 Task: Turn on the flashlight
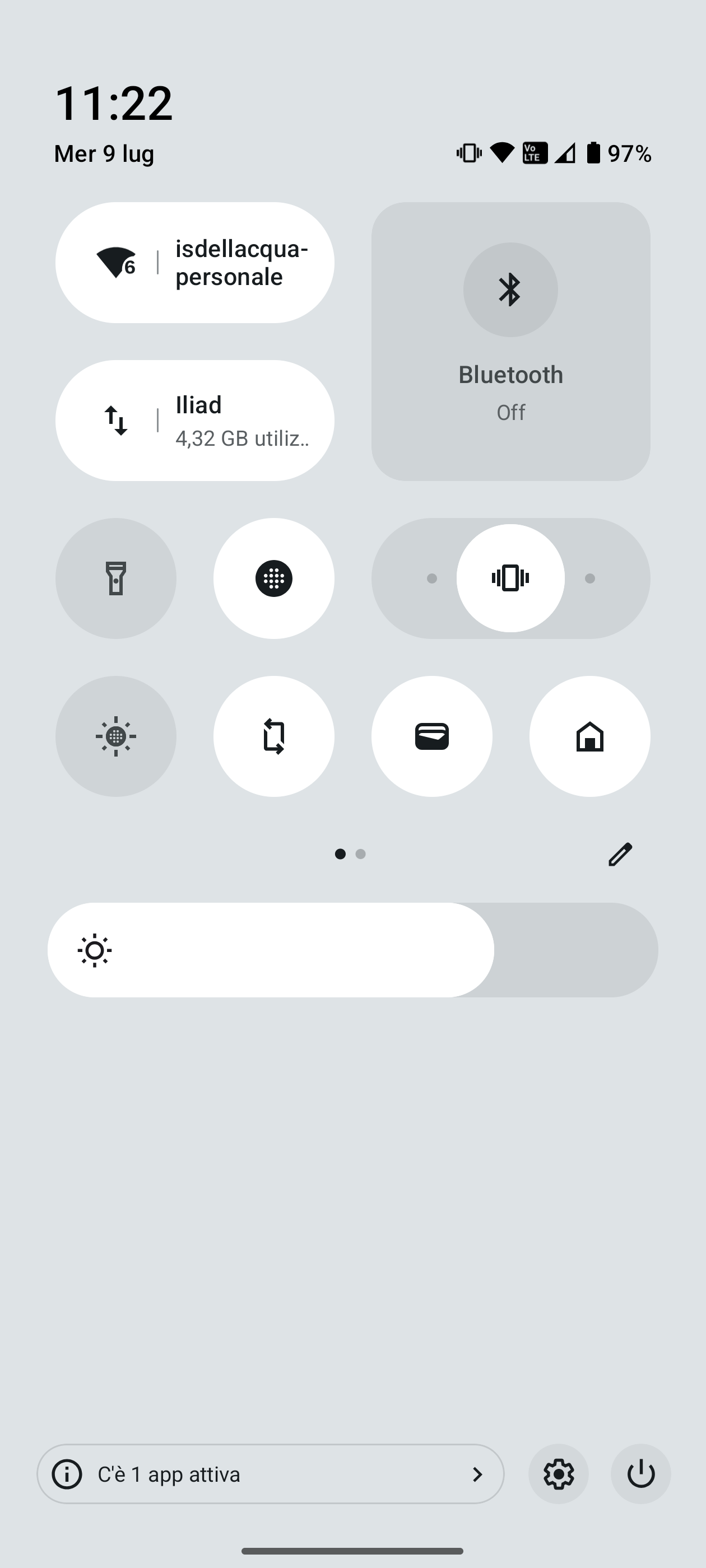(116, 578)
